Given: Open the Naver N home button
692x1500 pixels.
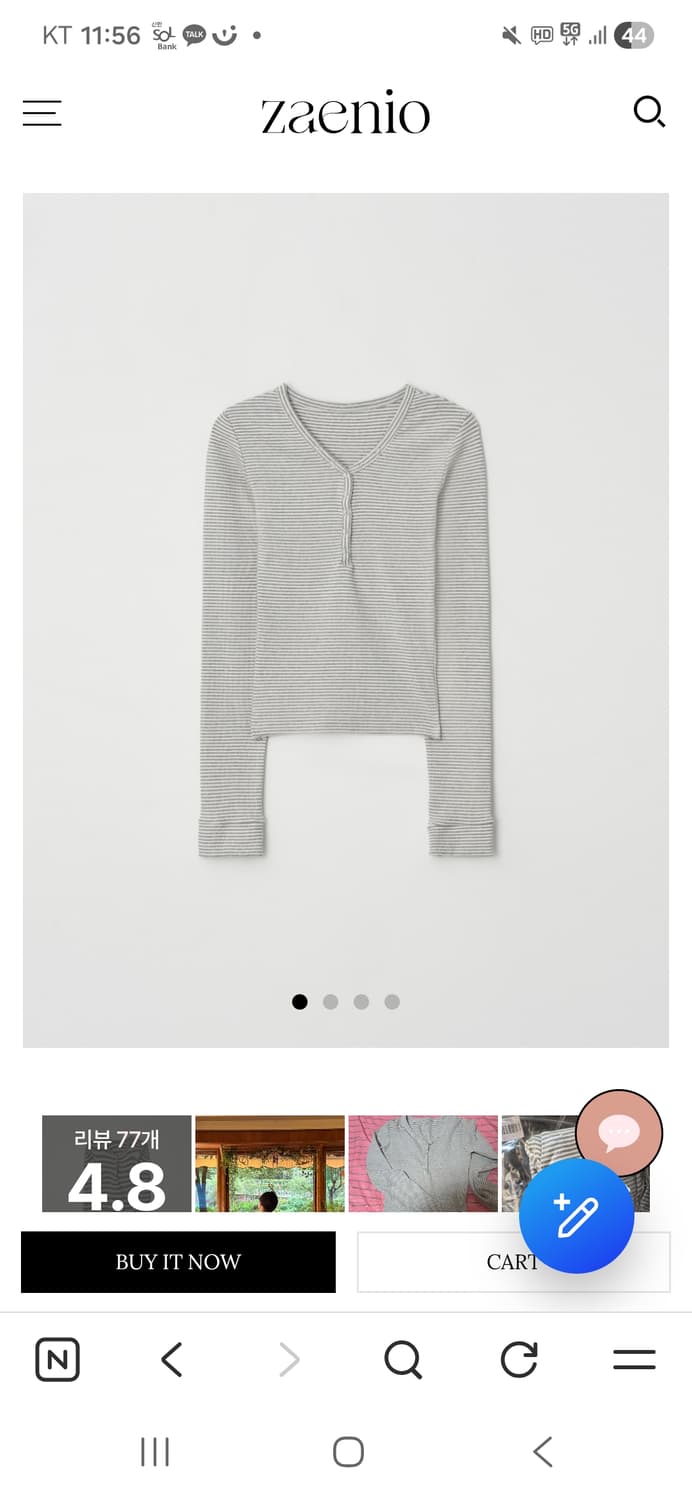Looking at the screenshot, I should click(58, 1360).
